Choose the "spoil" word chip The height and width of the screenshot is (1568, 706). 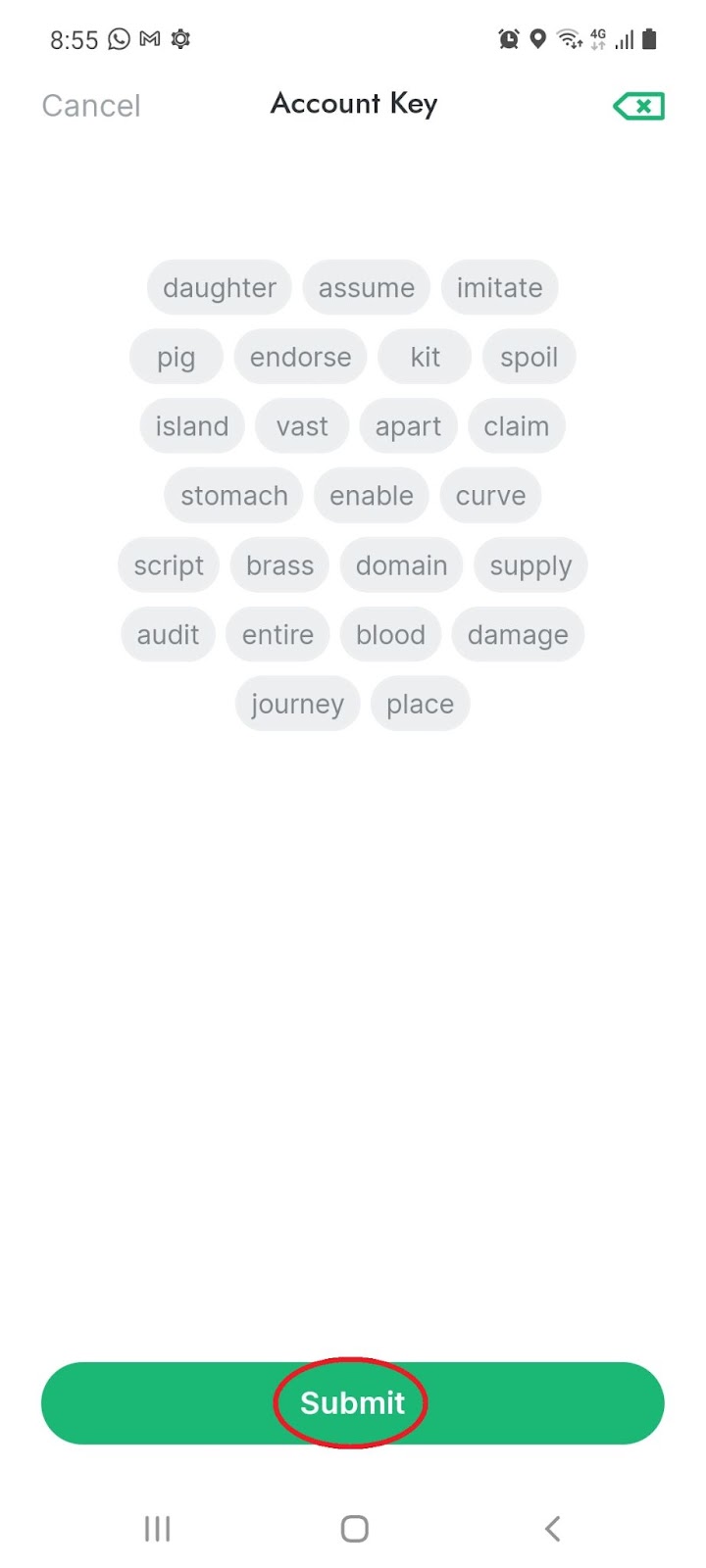point(529,357)
